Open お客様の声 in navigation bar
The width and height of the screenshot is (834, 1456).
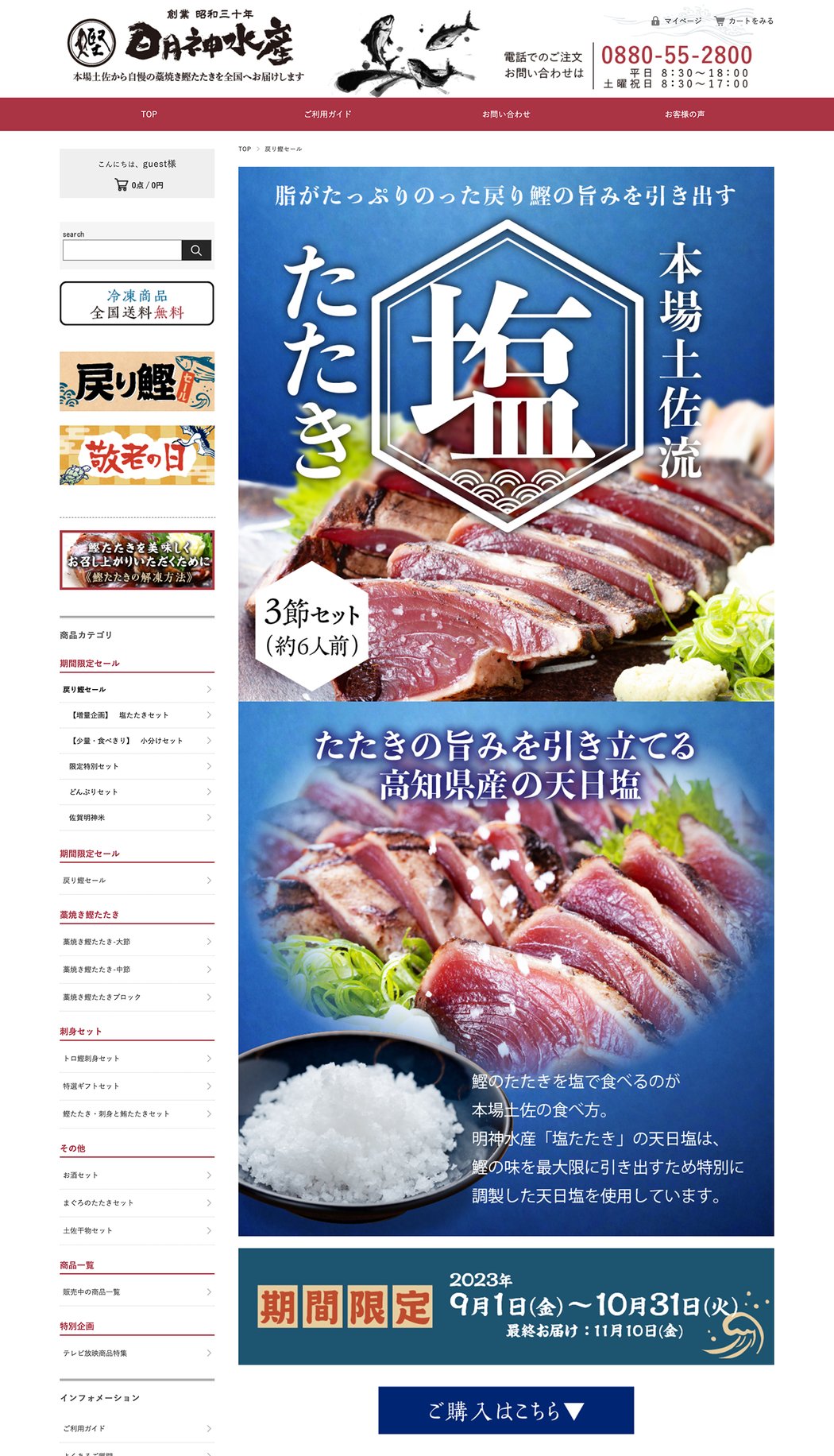pyautogui.click(x=685, y=114)
